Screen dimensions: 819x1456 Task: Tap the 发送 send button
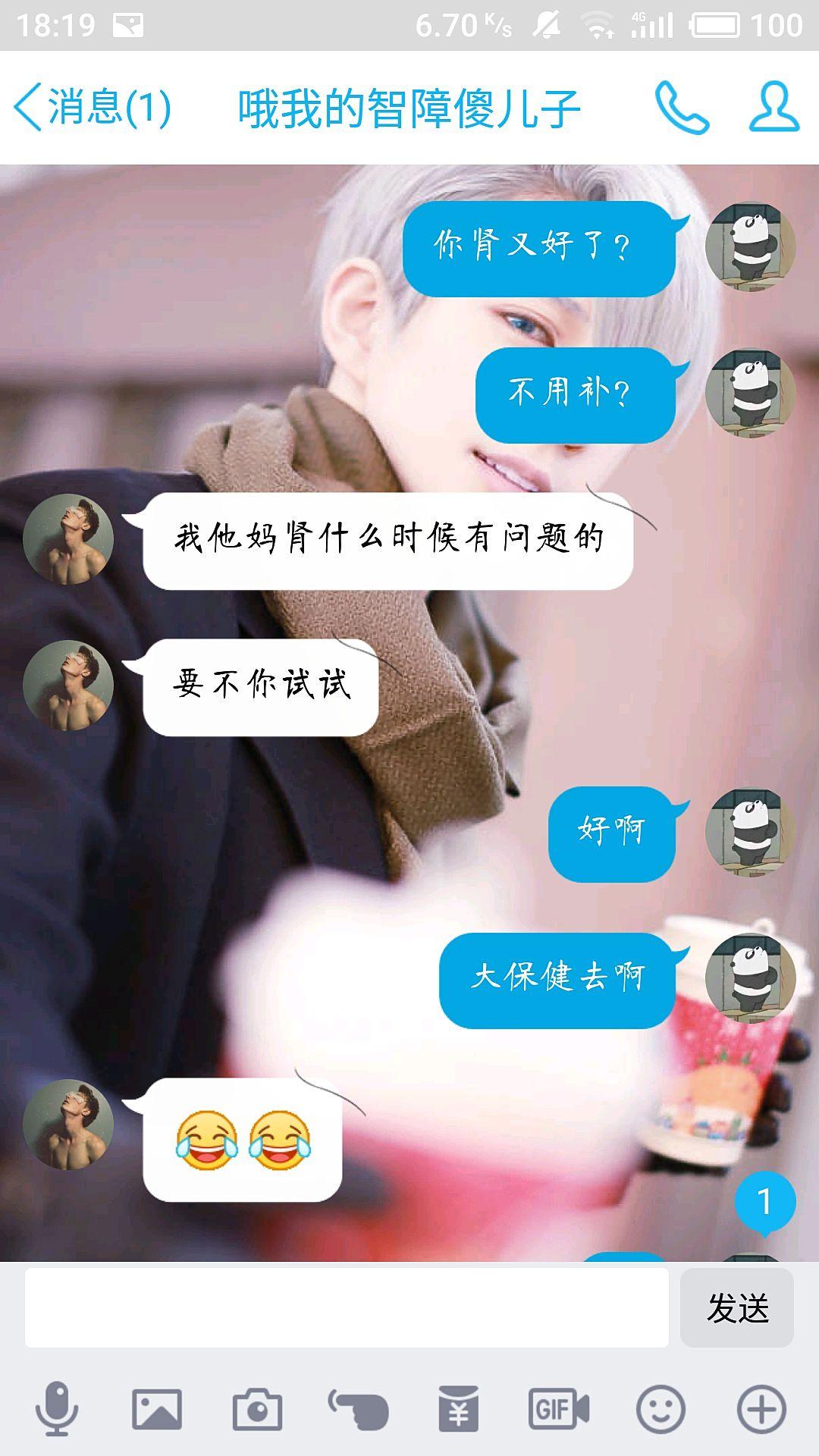click(x=736, y=1307)
